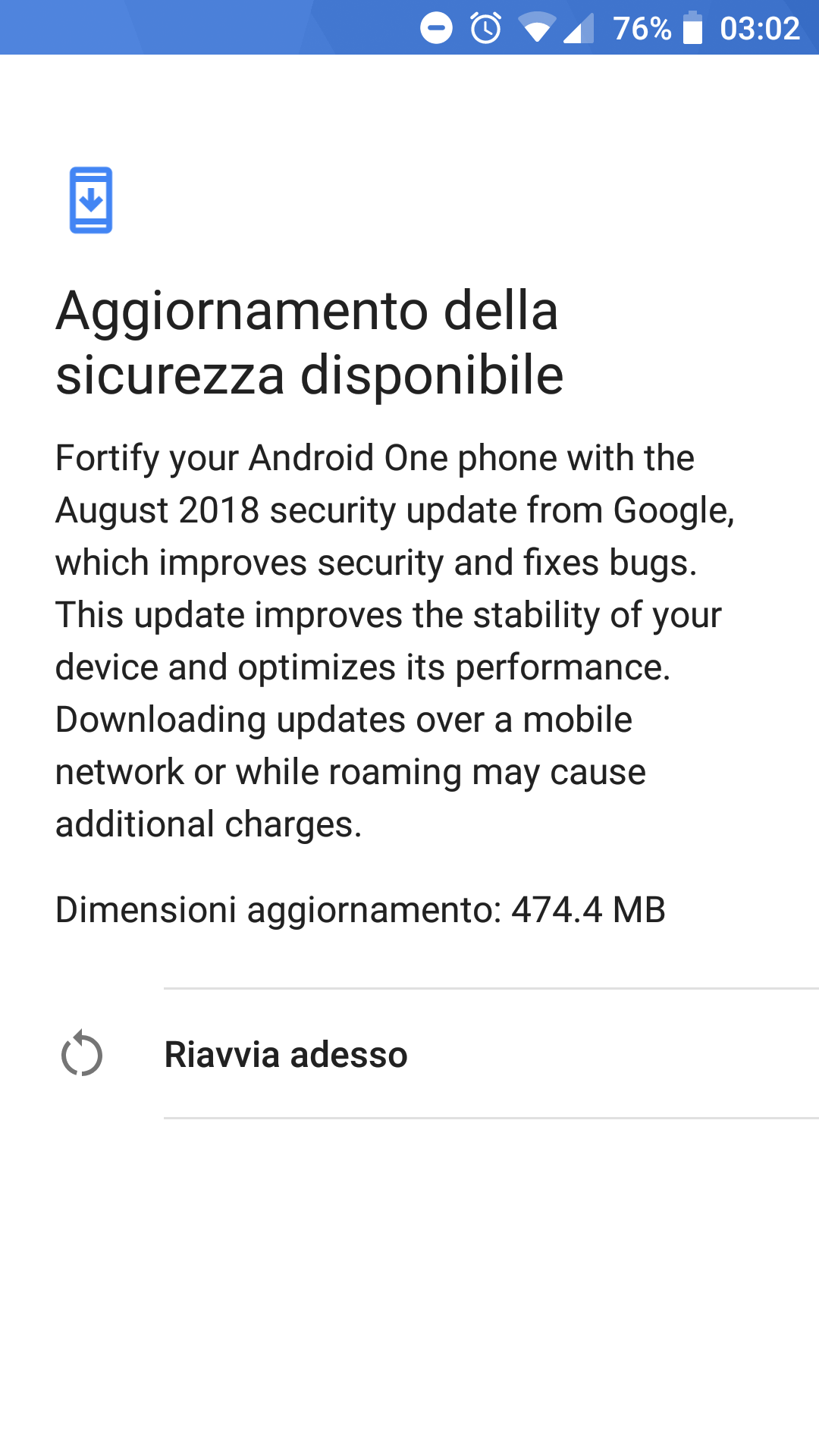Select the Riavvia adesso row
This screenshot has width=819, height=1456.
pyautogui.click(x=409, y=1053)
